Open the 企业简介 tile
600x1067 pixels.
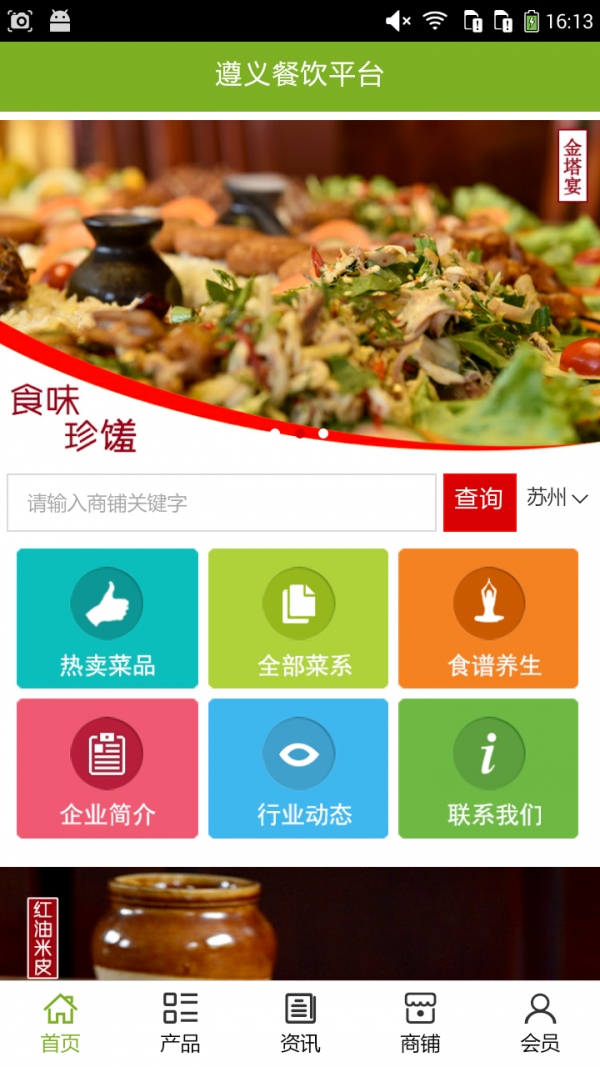tap(107, 768)
